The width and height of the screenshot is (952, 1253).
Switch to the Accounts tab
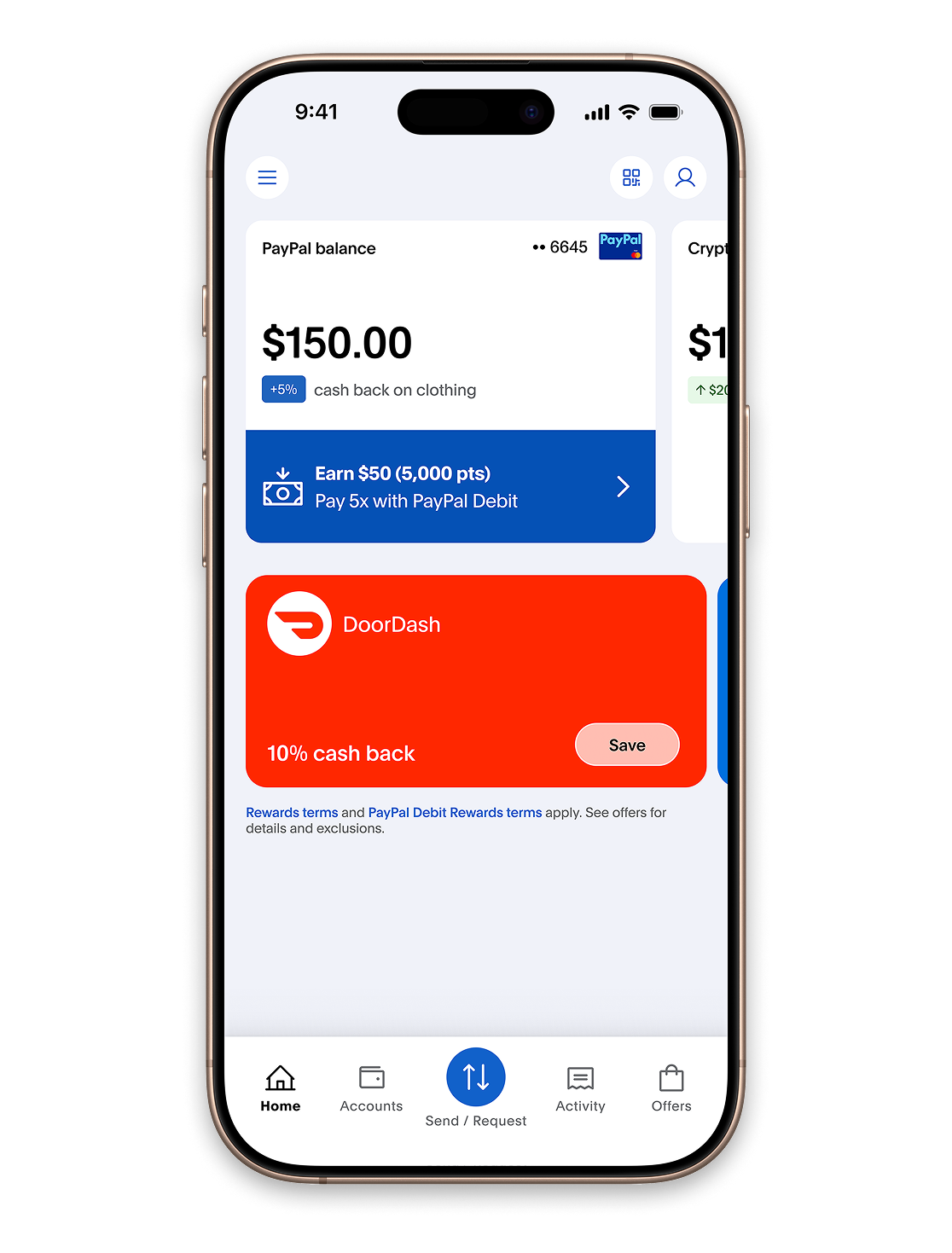(x=371, y=1089)
